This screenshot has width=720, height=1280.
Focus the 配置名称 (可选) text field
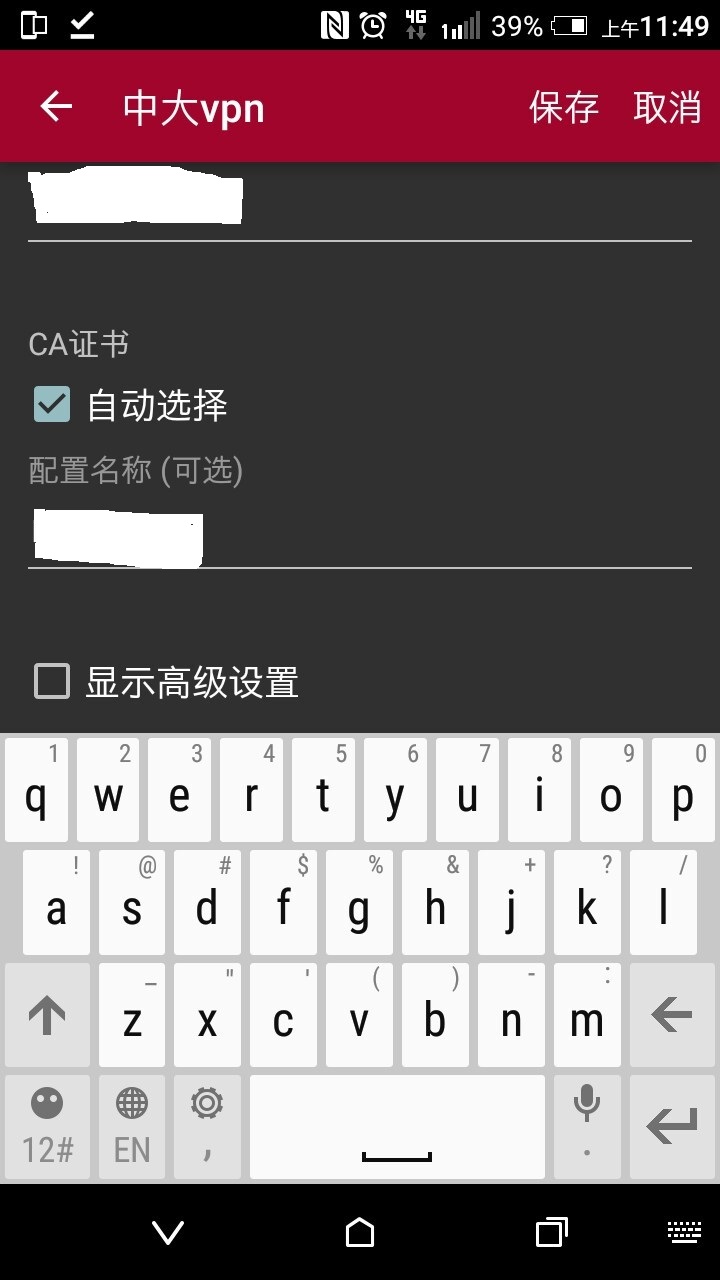(360, 540)
